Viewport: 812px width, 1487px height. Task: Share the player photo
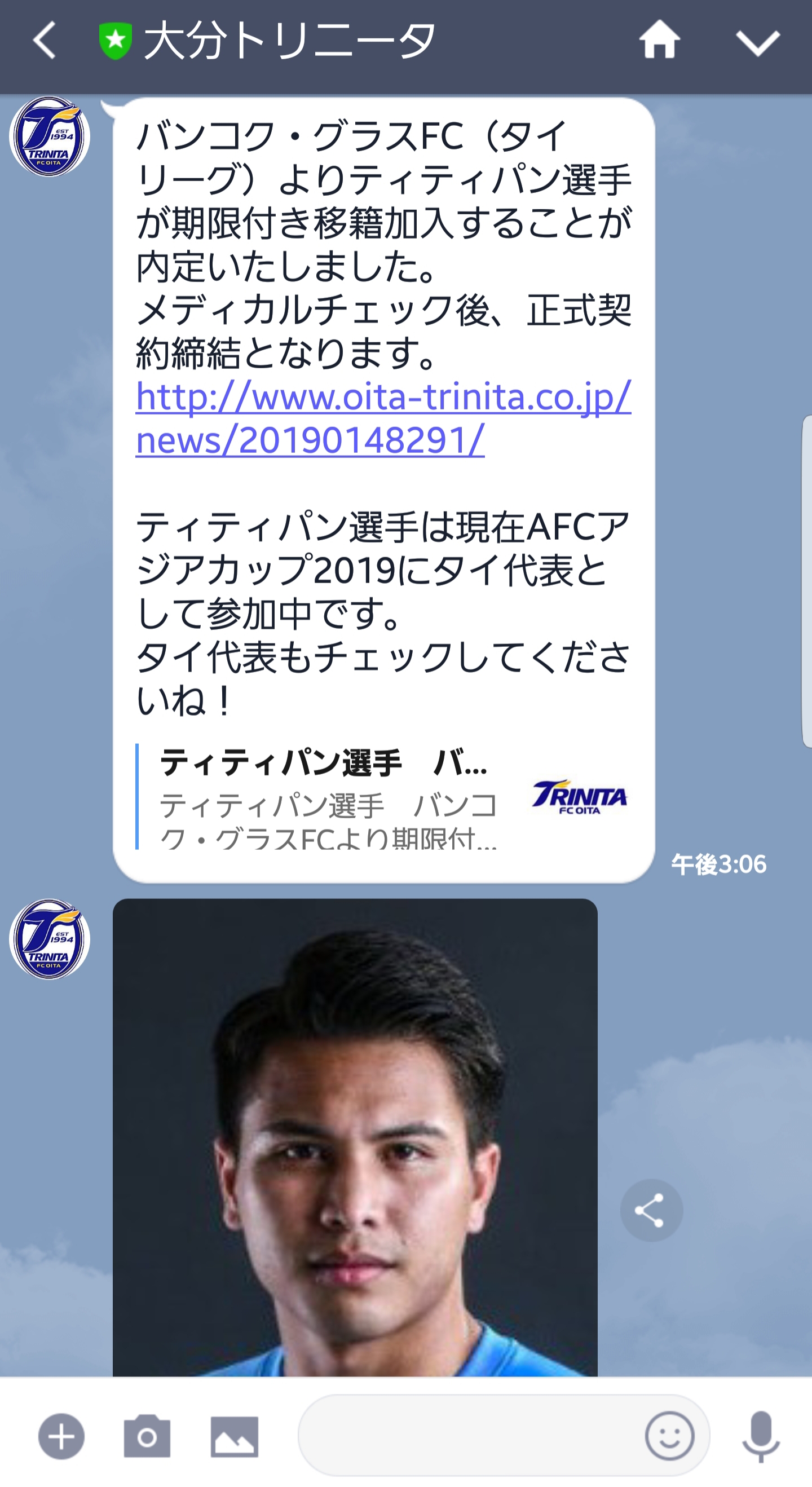click(x=651, y=1211)
